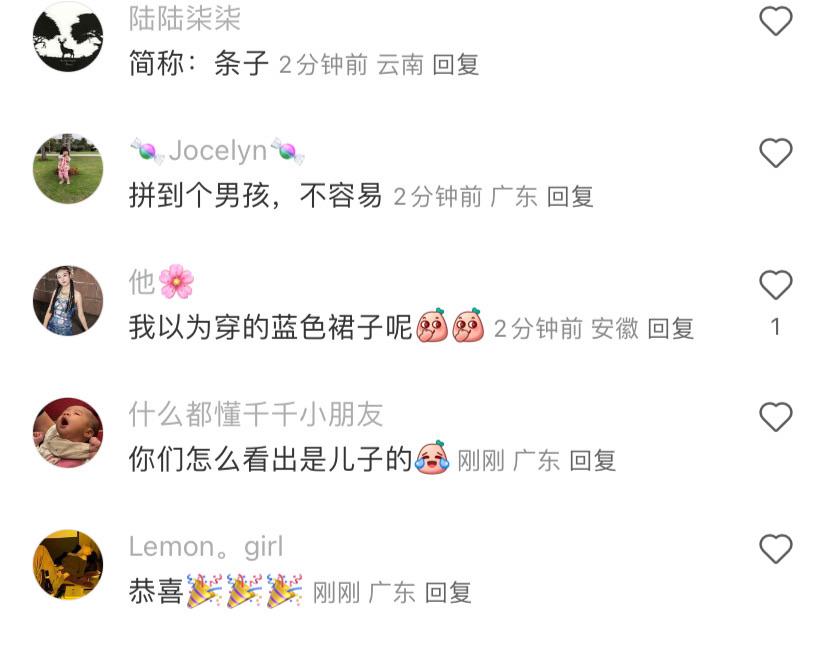828x653 pixels.
Task: Reply to 什么都懂千千小朋友's comment
Action: [x=593, y=461]
